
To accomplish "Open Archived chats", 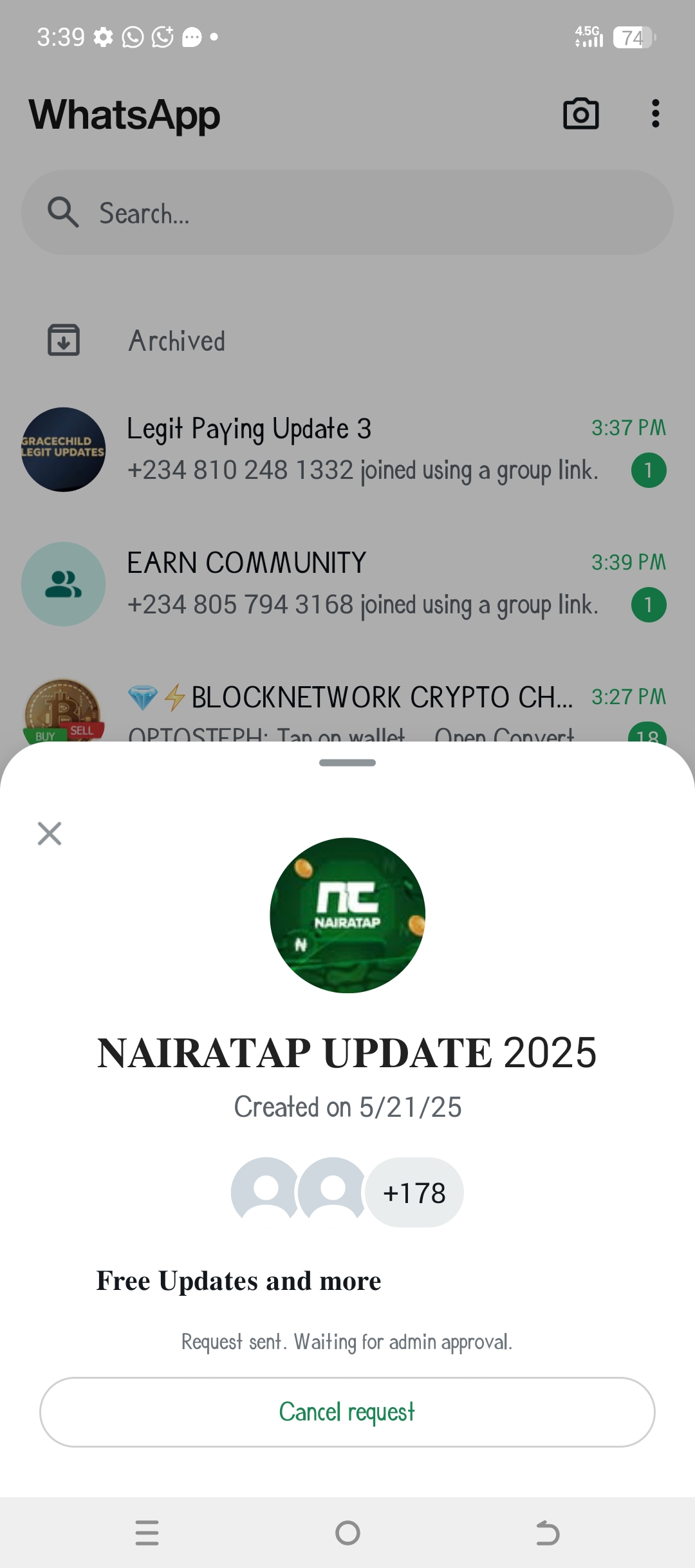I will click(177, 341).
